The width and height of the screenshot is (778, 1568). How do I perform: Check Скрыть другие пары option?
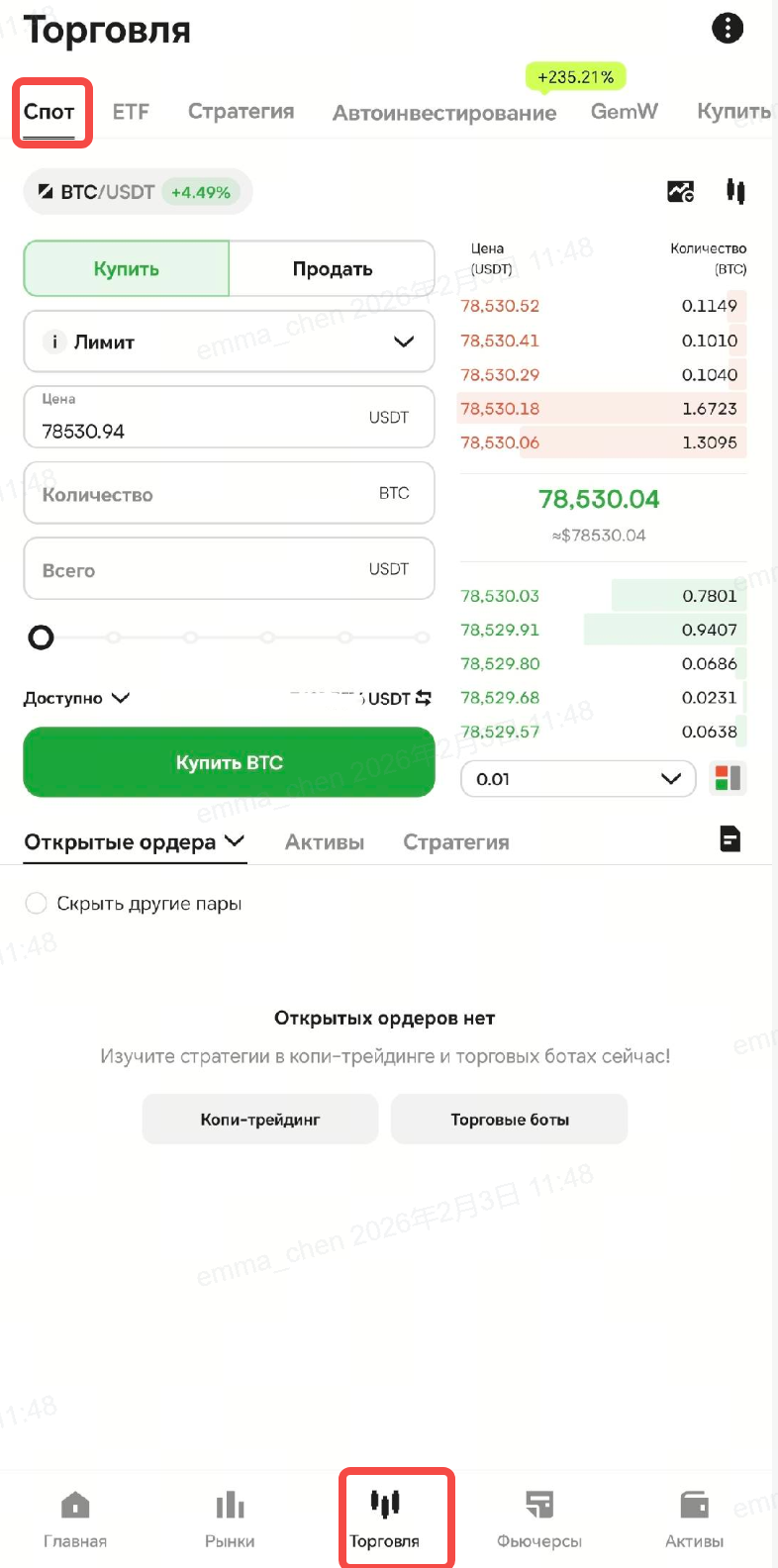37,904
